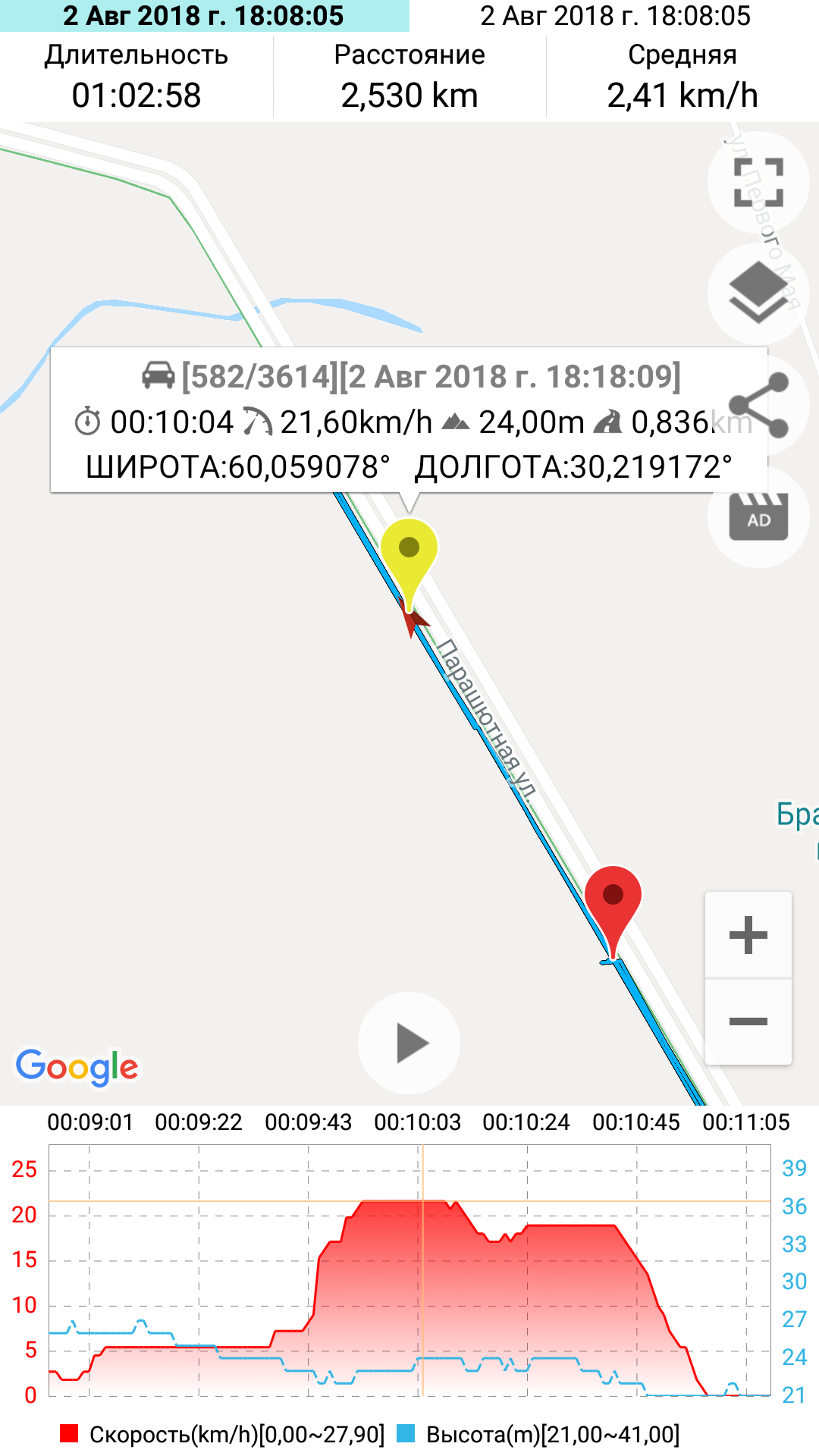This screenshot has width=819, height=1456.
Task: Open the map layers selector
Action: pyautogui.click(x=758, y=294)
